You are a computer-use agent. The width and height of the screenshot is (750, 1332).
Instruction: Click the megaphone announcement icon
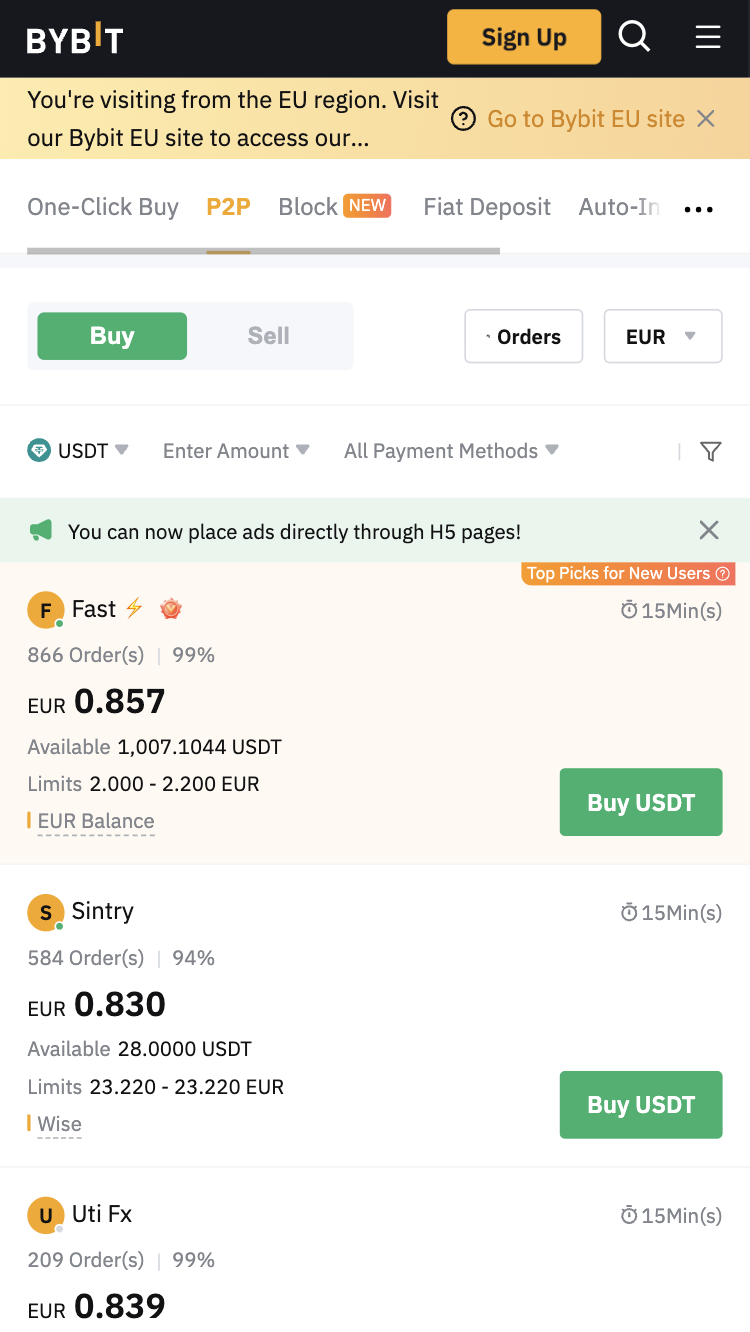pos(40,529)
